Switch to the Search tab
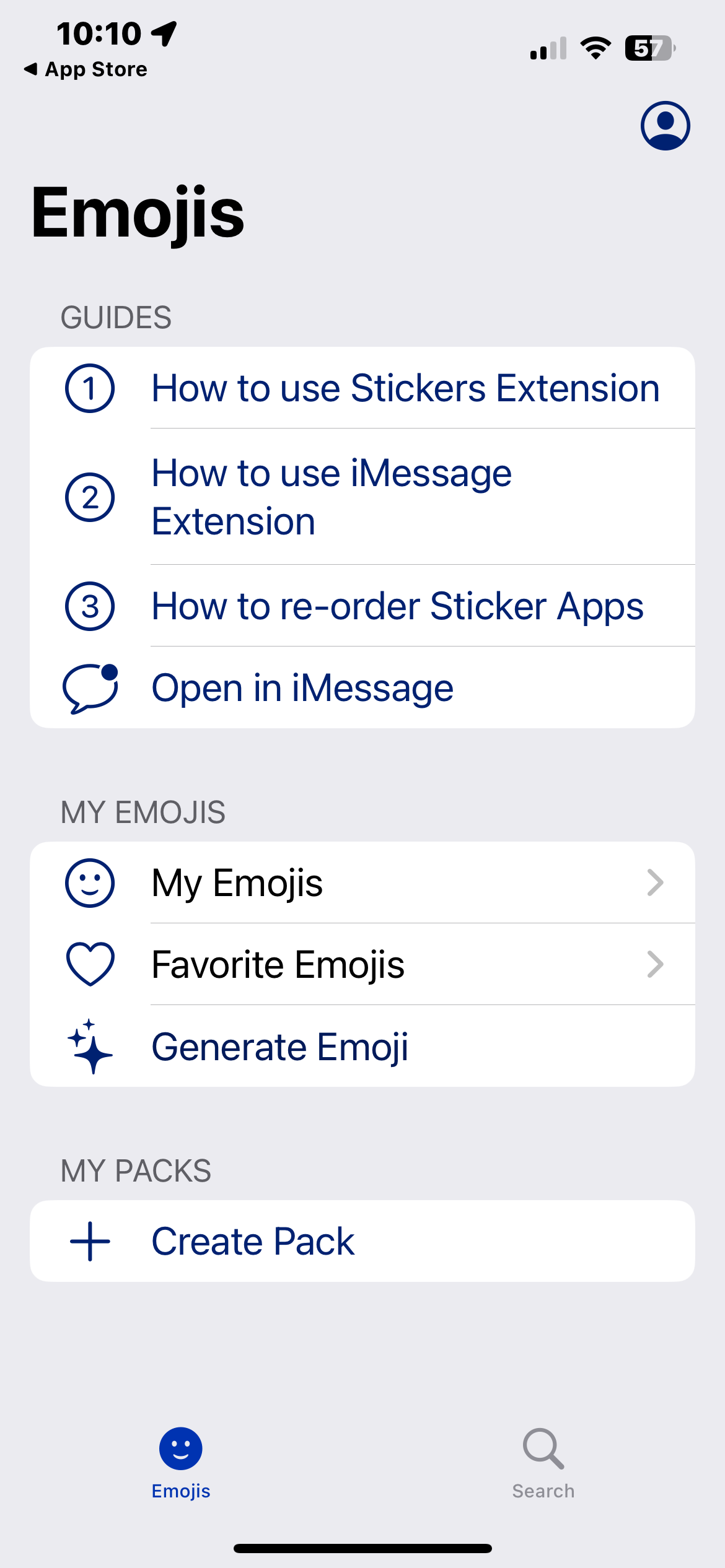This screenshot has height=1568, width=725. [543, 1463]
